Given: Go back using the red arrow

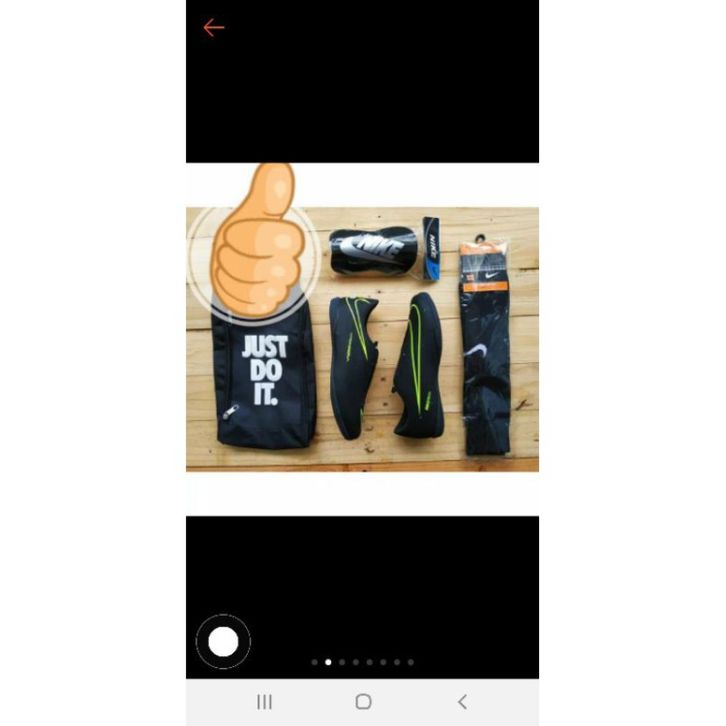Looking at the screenshot, I should 213,28.
